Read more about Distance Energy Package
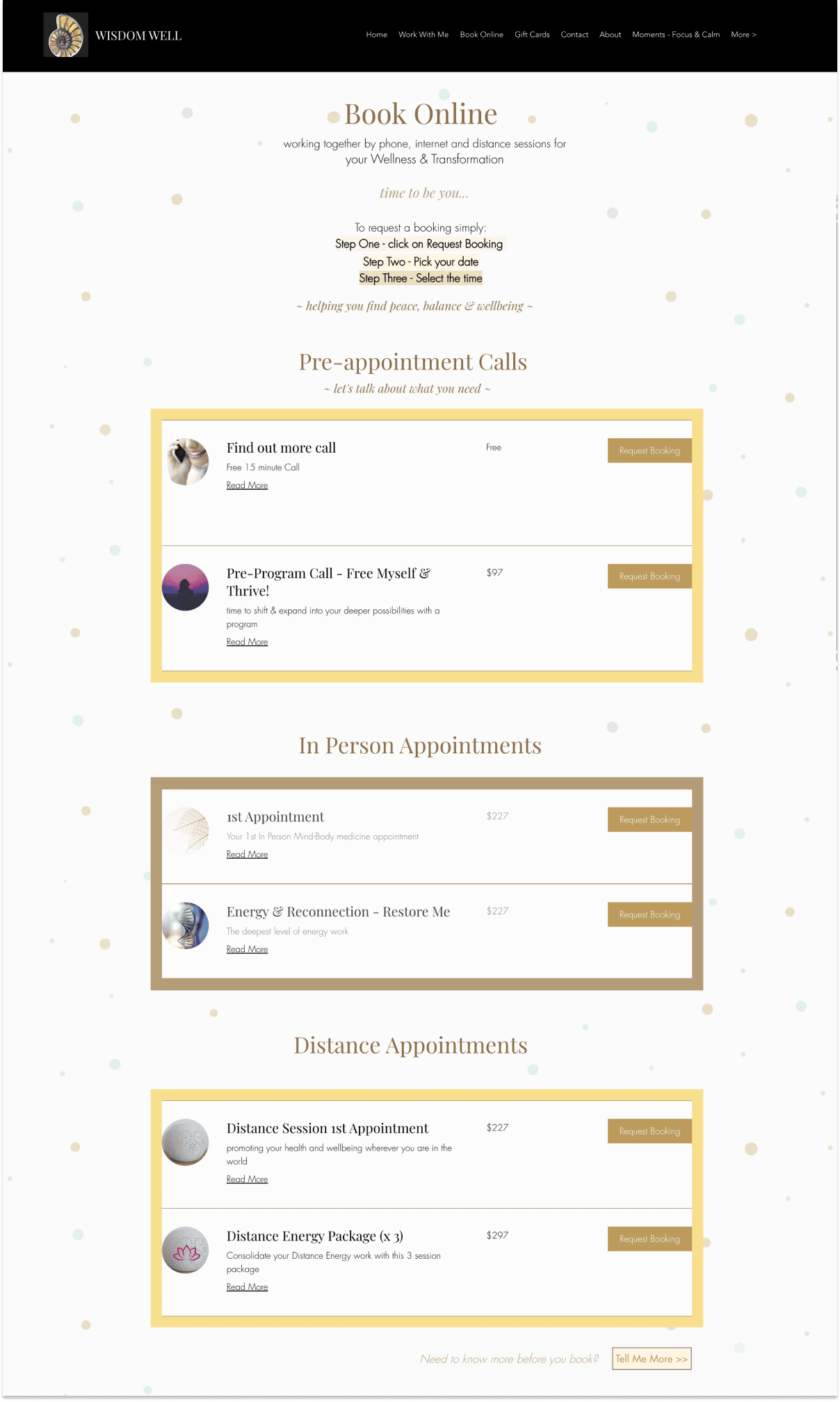The height and width of the screenshot is (1402, 840). (x=247, y=1287)
